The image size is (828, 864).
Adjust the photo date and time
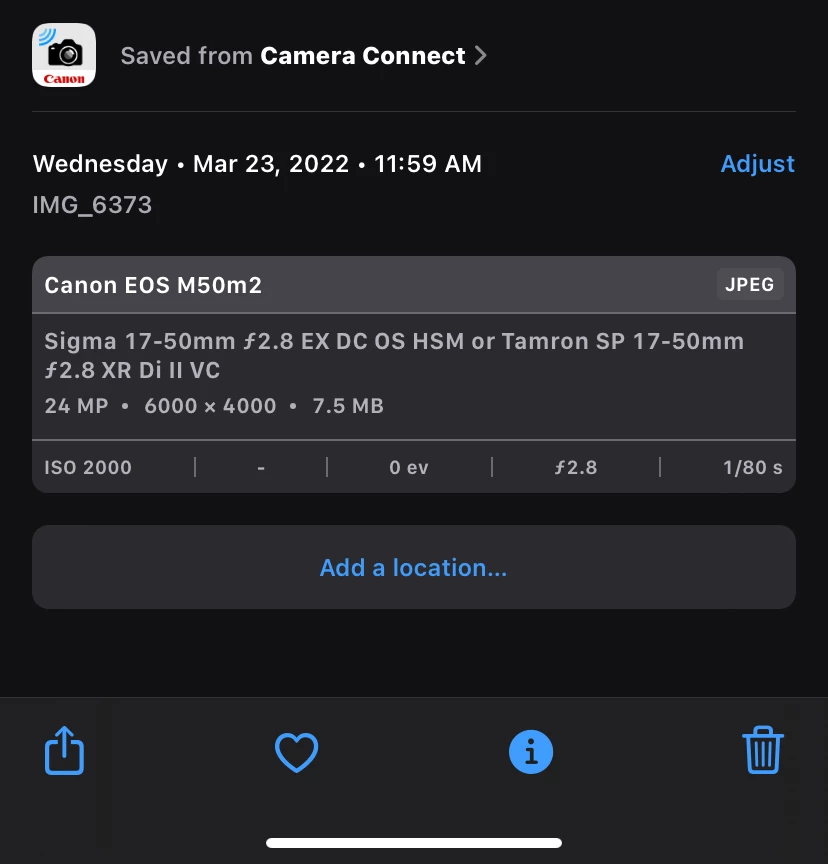click(x=757, y=164)
